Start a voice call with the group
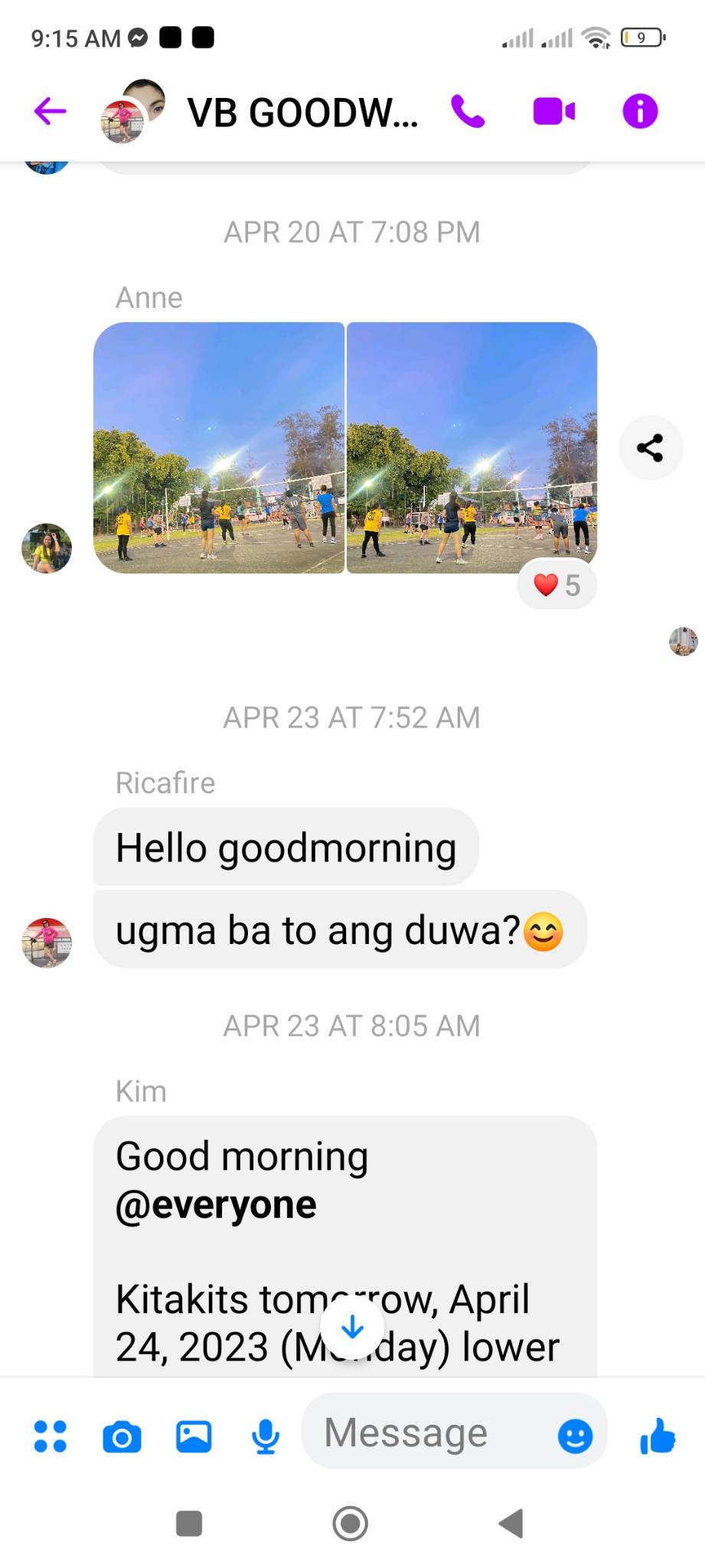 click(467, 112)
